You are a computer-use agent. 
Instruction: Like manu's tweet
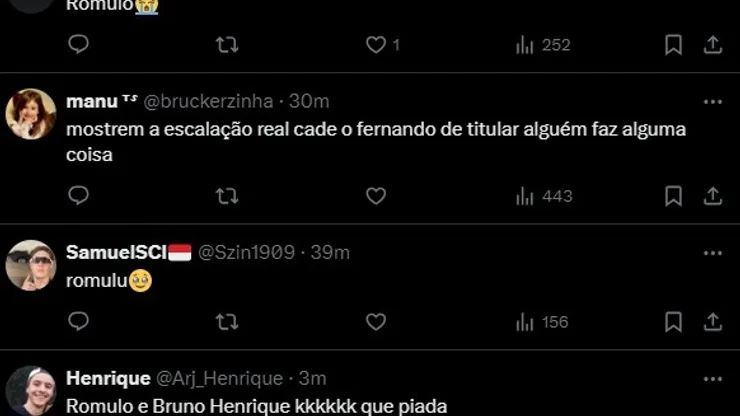[x=376, y=196]
